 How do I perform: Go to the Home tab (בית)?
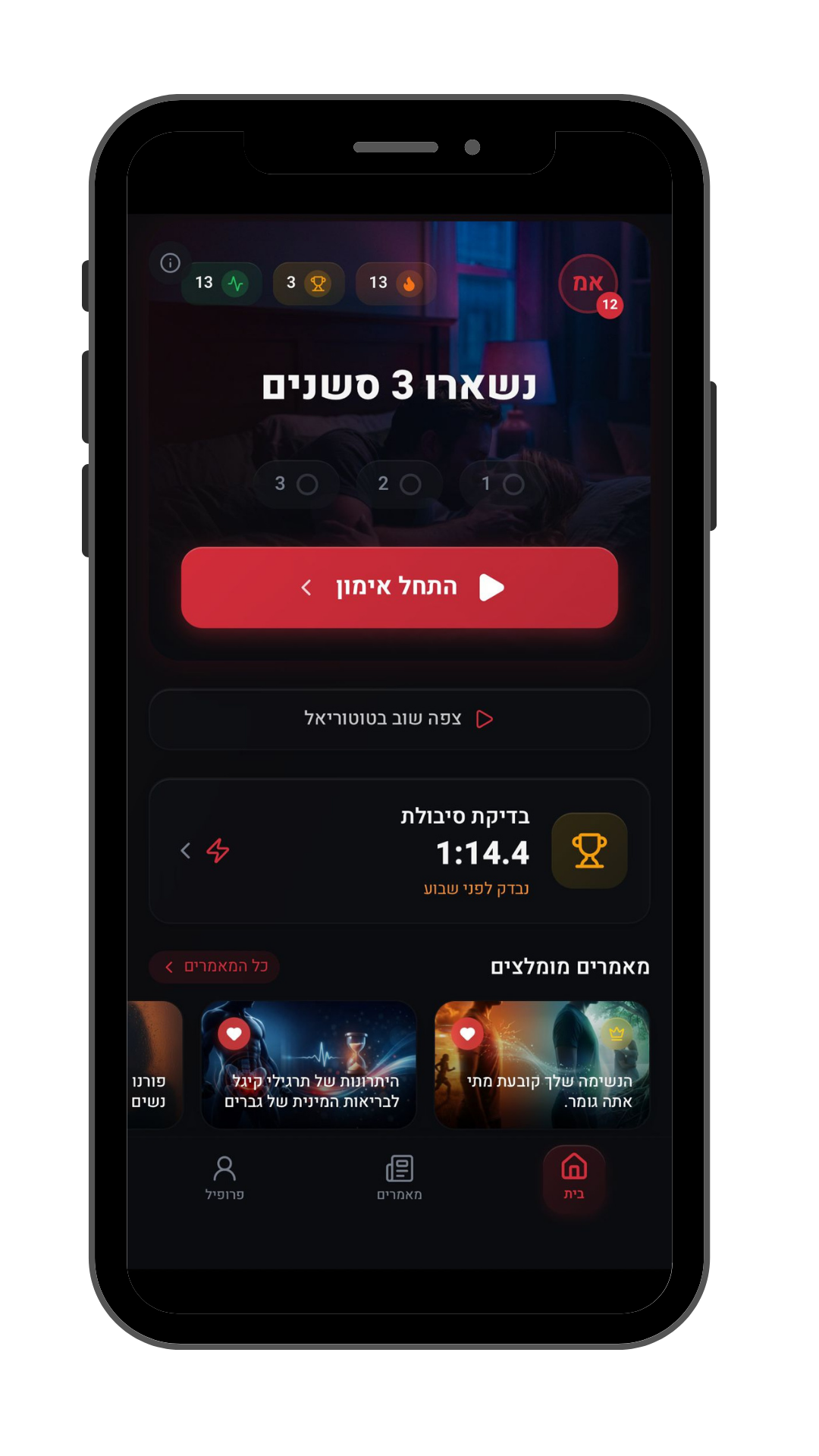(574, 1176)
